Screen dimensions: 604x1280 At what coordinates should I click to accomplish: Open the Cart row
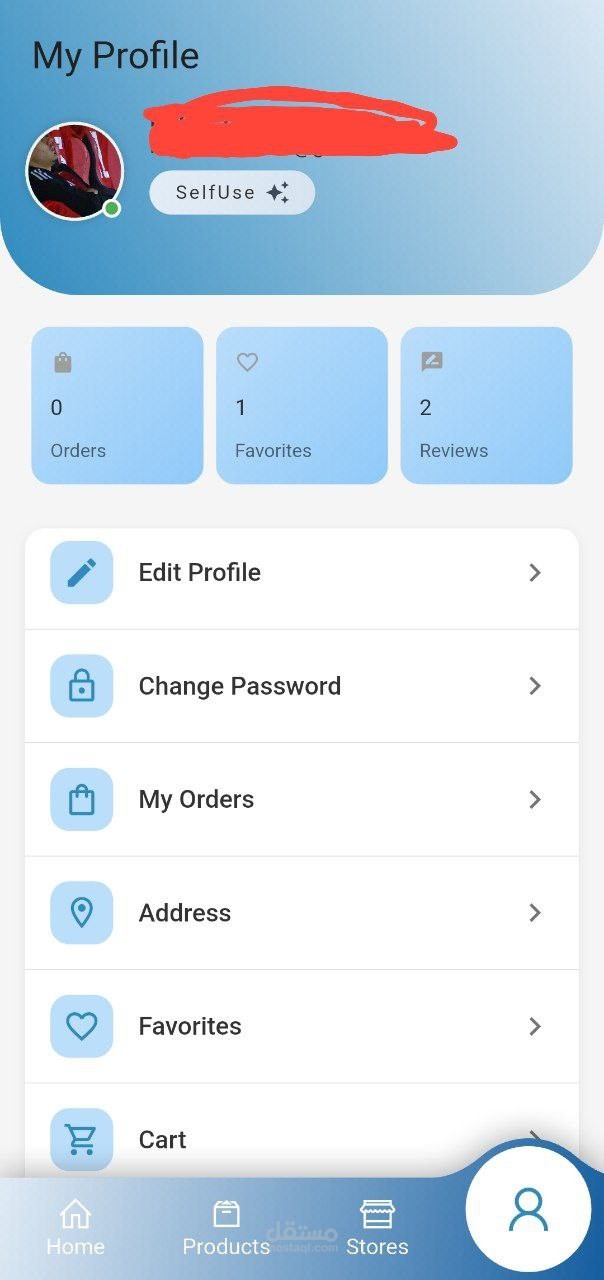tap(250, 1139)
